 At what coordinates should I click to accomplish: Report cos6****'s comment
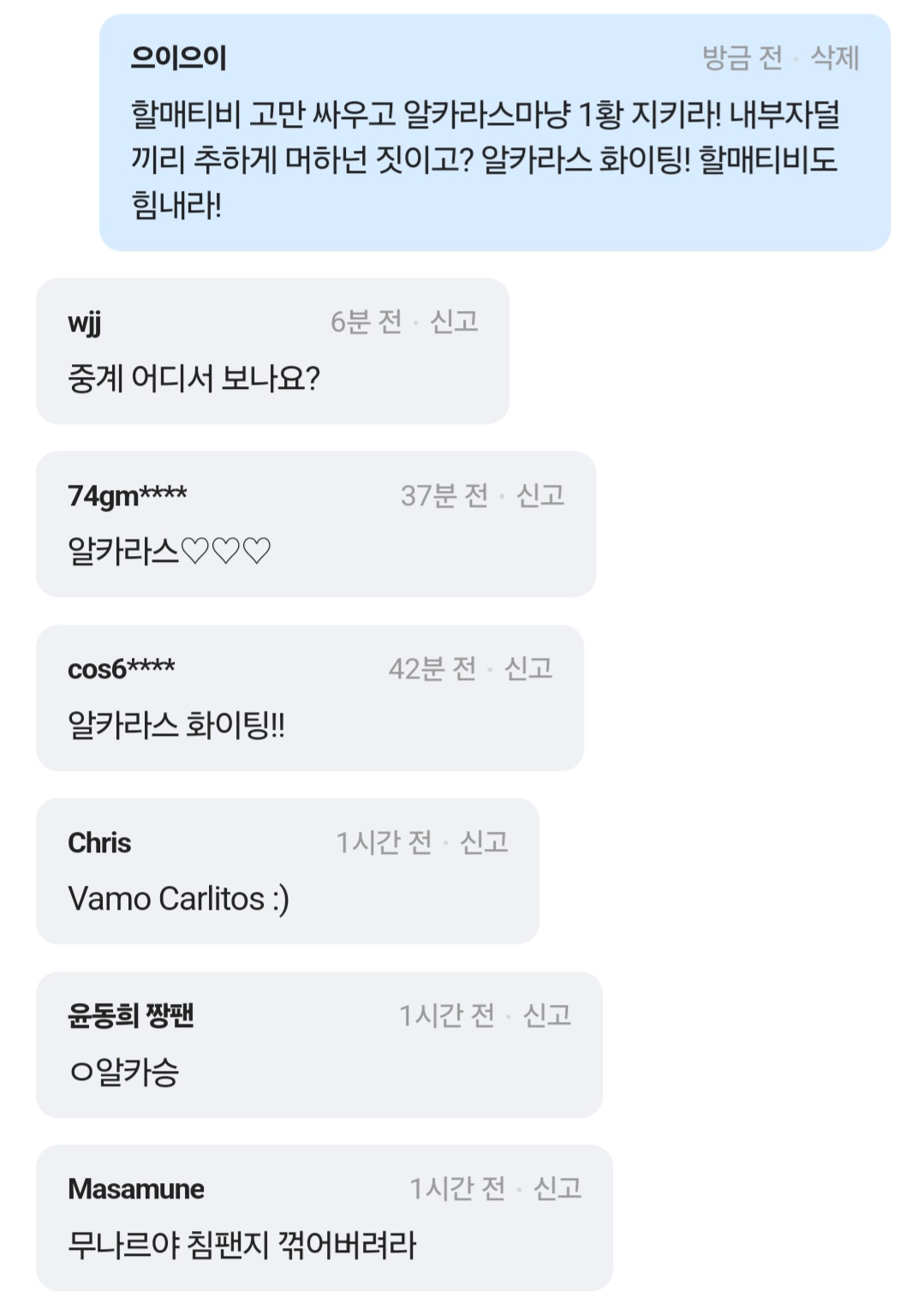528,668
